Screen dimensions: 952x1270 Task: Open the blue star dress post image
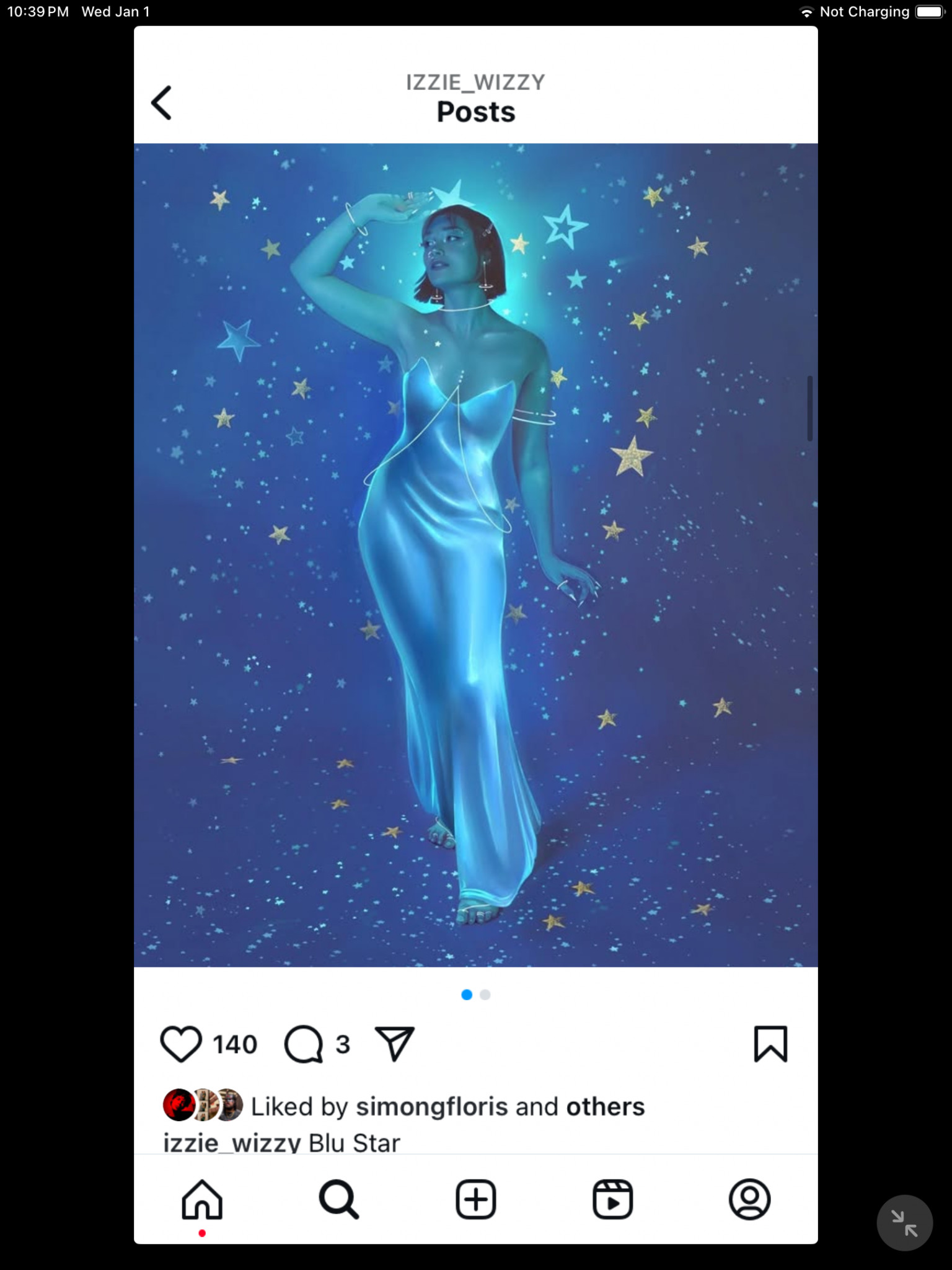tap(476, 555)
